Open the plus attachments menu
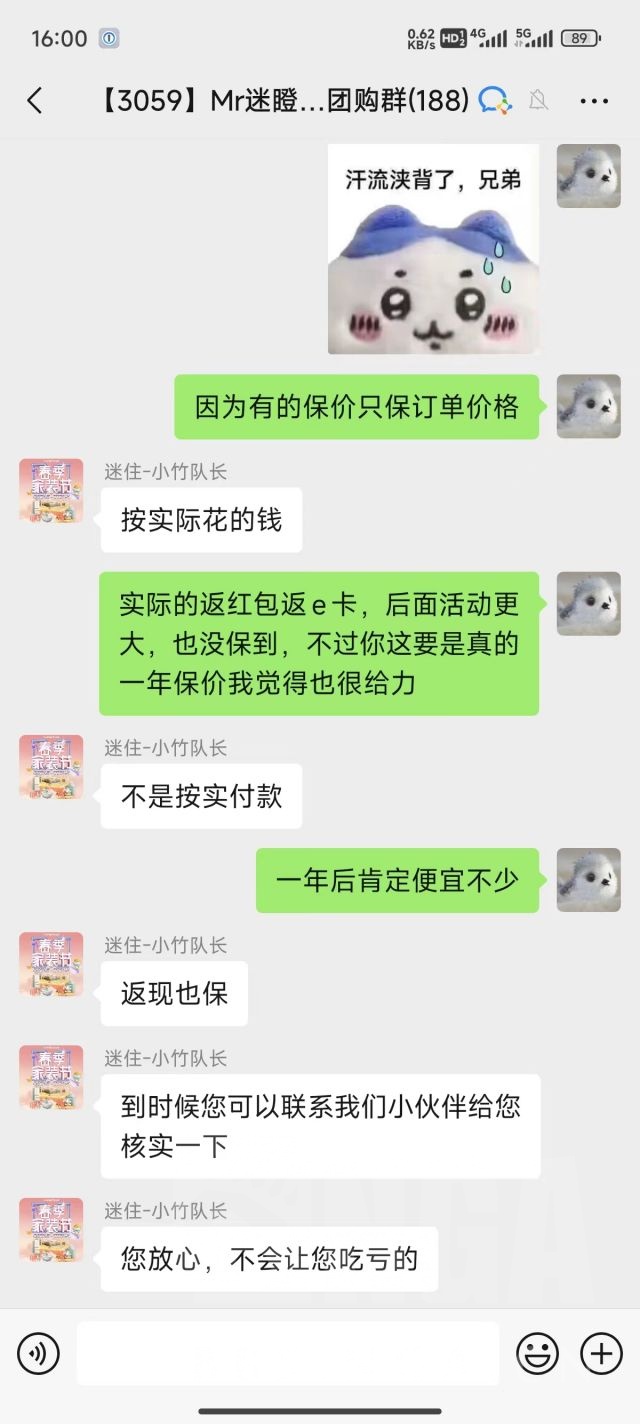640x1424 pixels. coord(602,1354)
